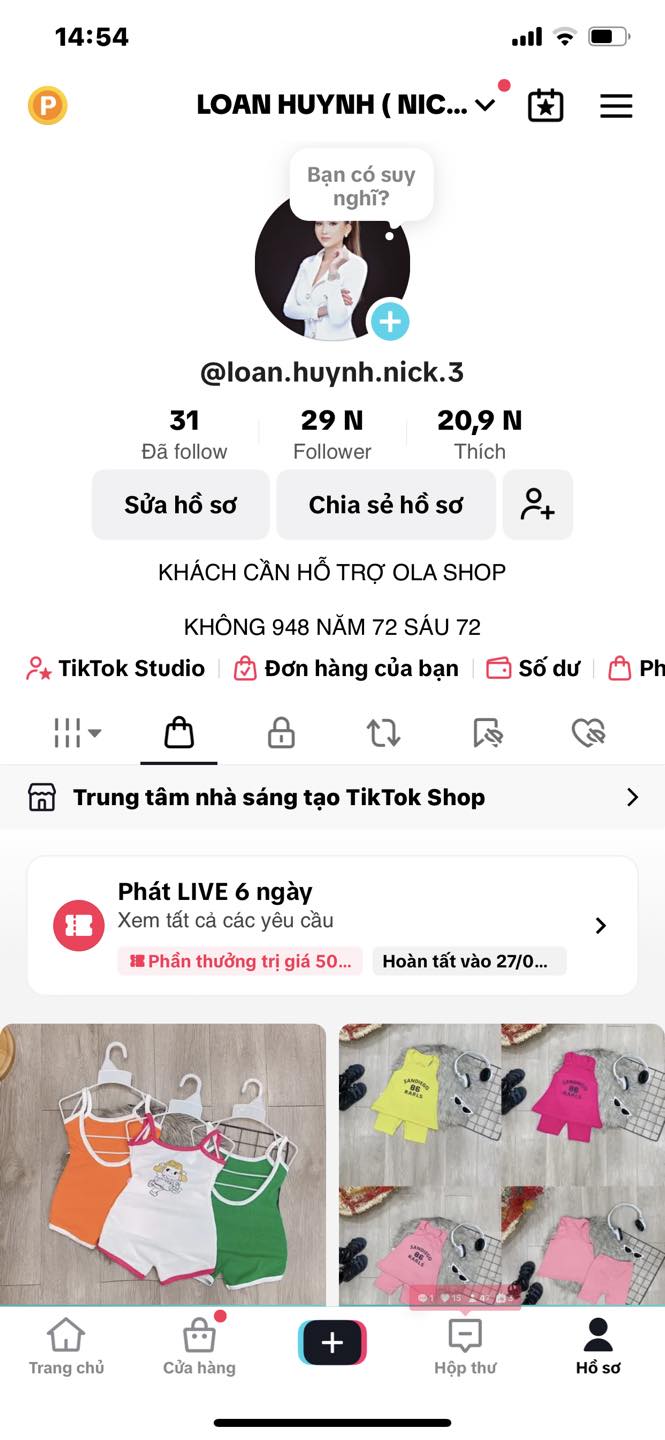Switch to the reposts tab
Image resolution: width=665 pixels, height=1440 pixels.
tap(383, 734)
